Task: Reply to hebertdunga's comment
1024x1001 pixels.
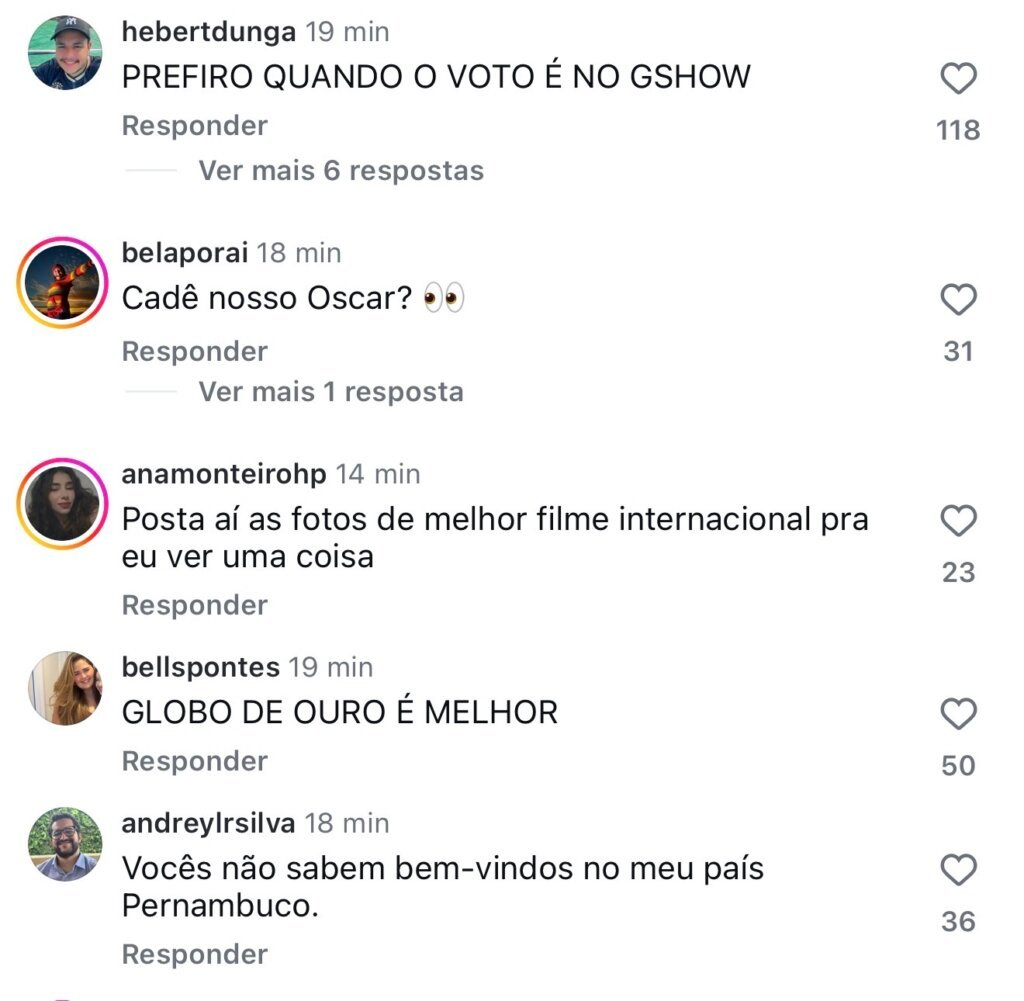Action: (195, 126)
